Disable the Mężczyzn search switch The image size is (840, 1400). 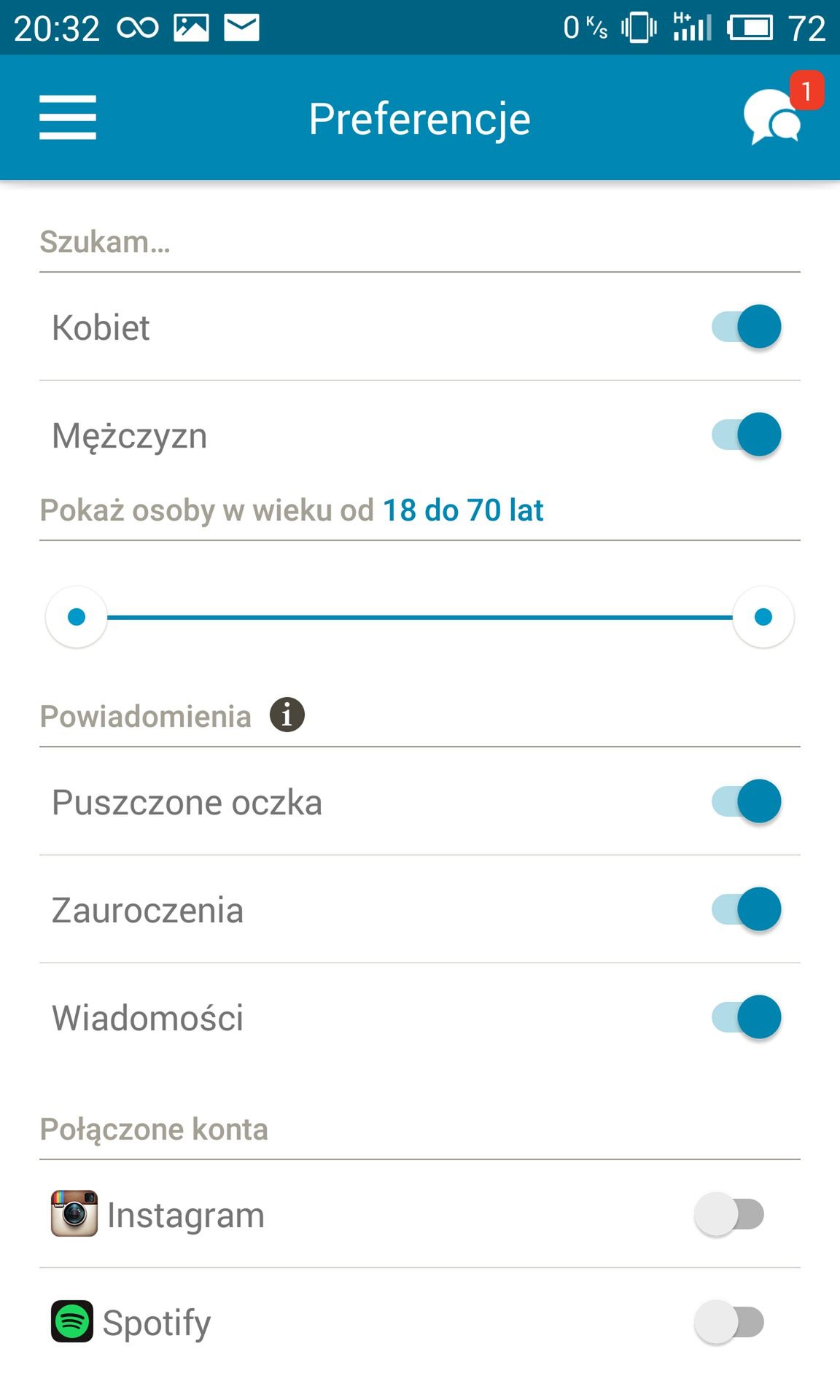coord(746,435)
